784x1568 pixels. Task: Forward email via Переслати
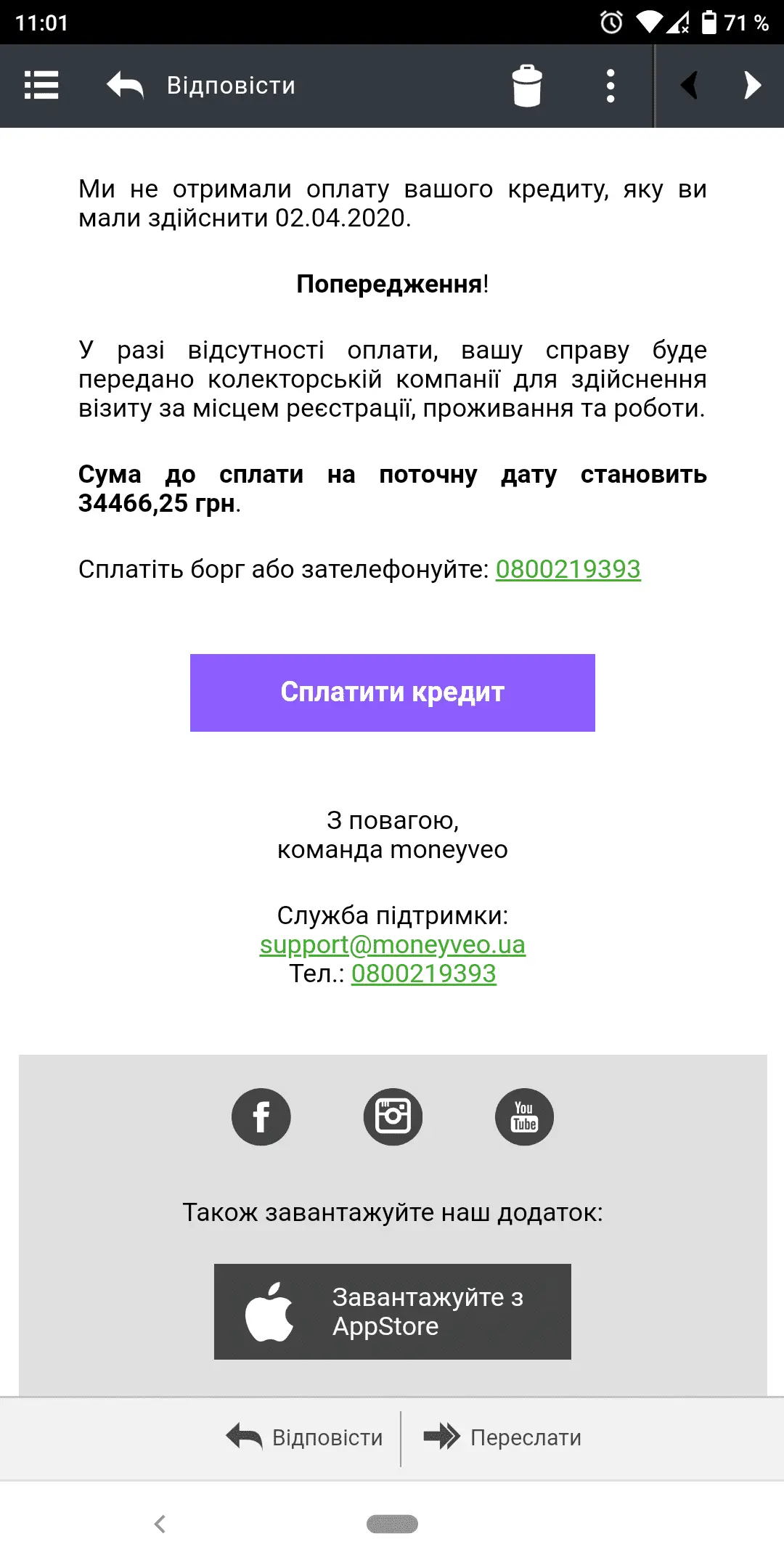coord(502,1437)
